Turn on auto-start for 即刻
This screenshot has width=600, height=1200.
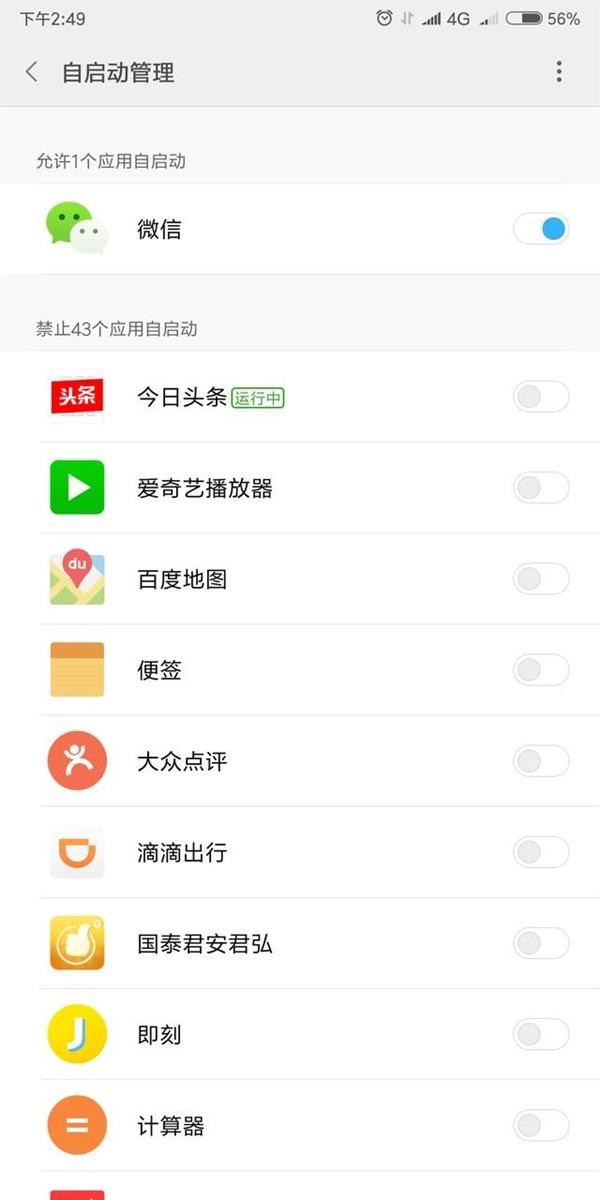coord(541,1034)
